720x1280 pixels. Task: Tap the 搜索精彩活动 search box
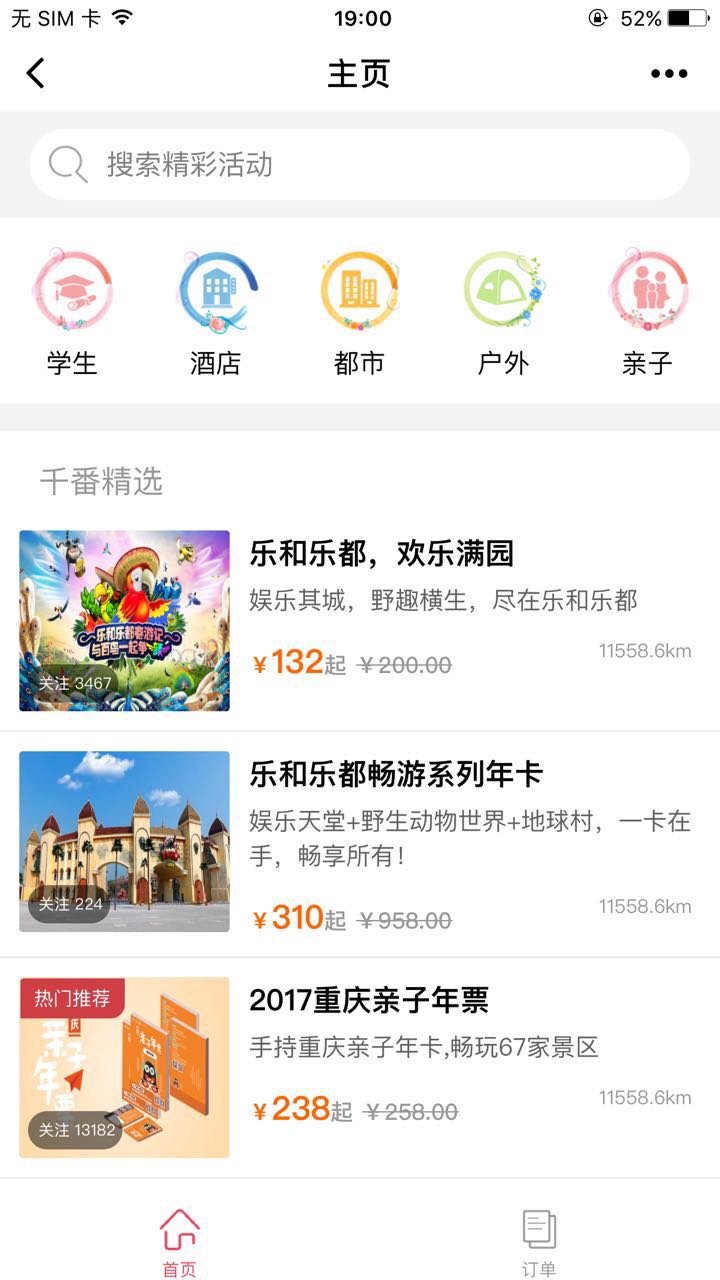pos(360,165)
